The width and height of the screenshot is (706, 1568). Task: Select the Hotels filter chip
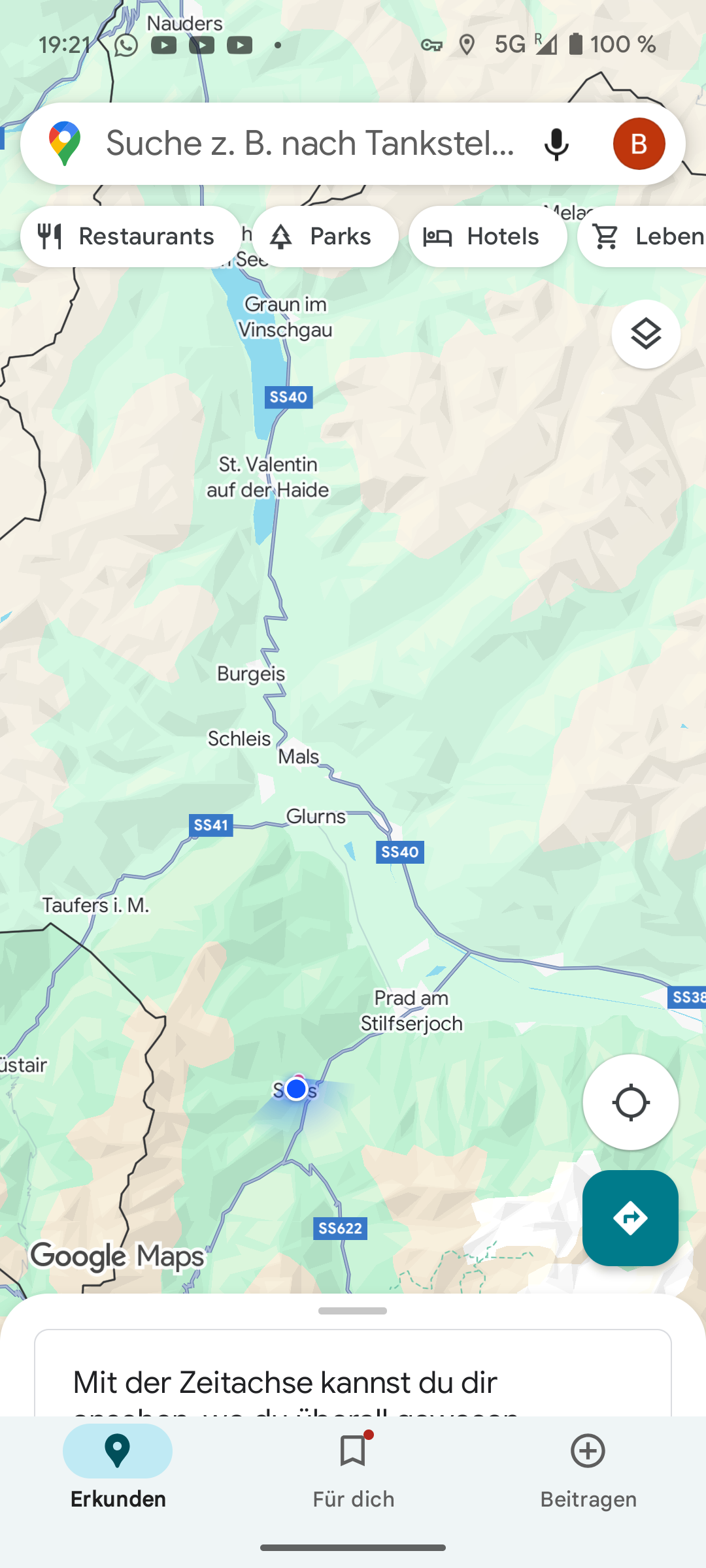488,237
